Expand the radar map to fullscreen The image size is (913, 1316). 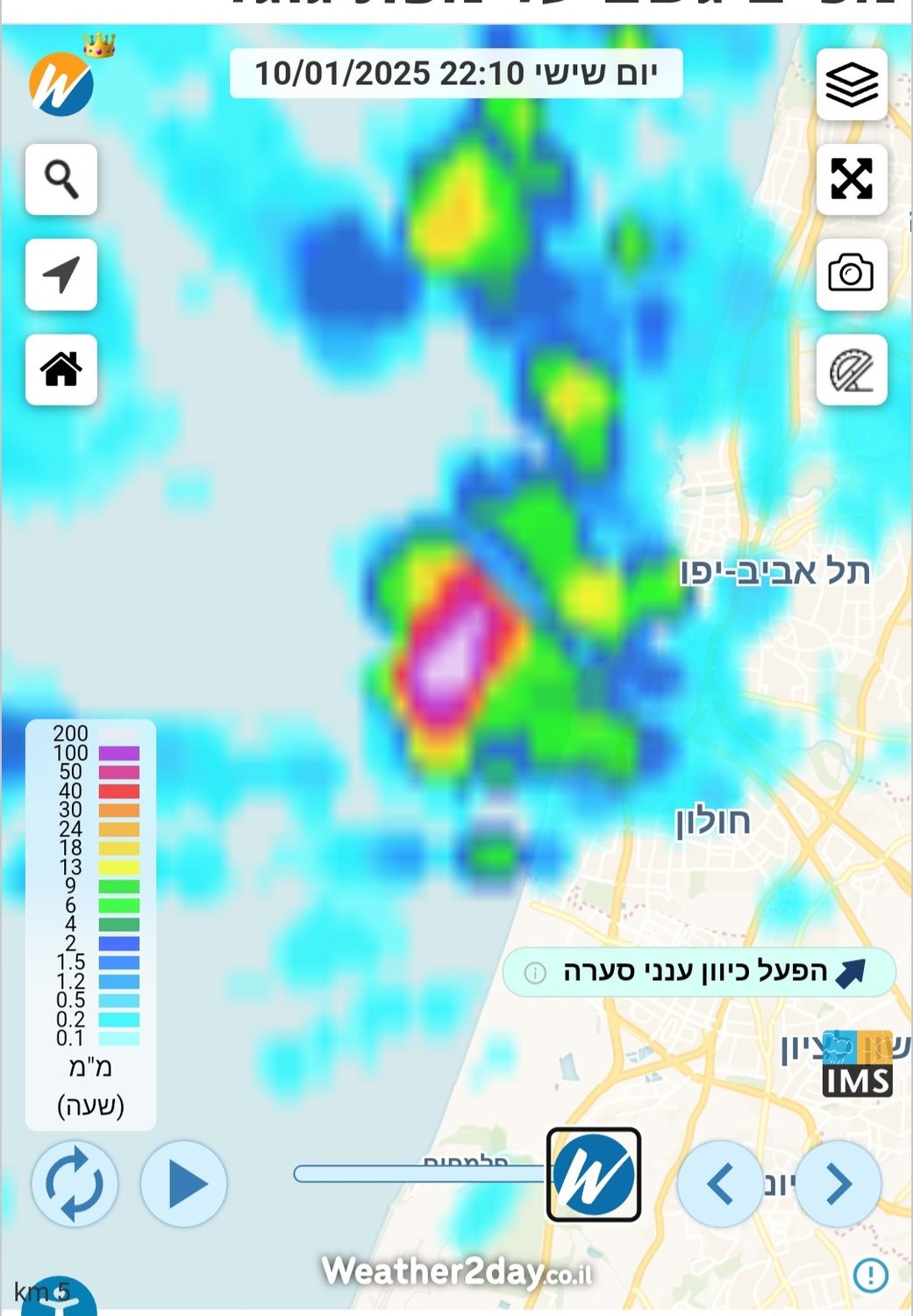[852, 180]
